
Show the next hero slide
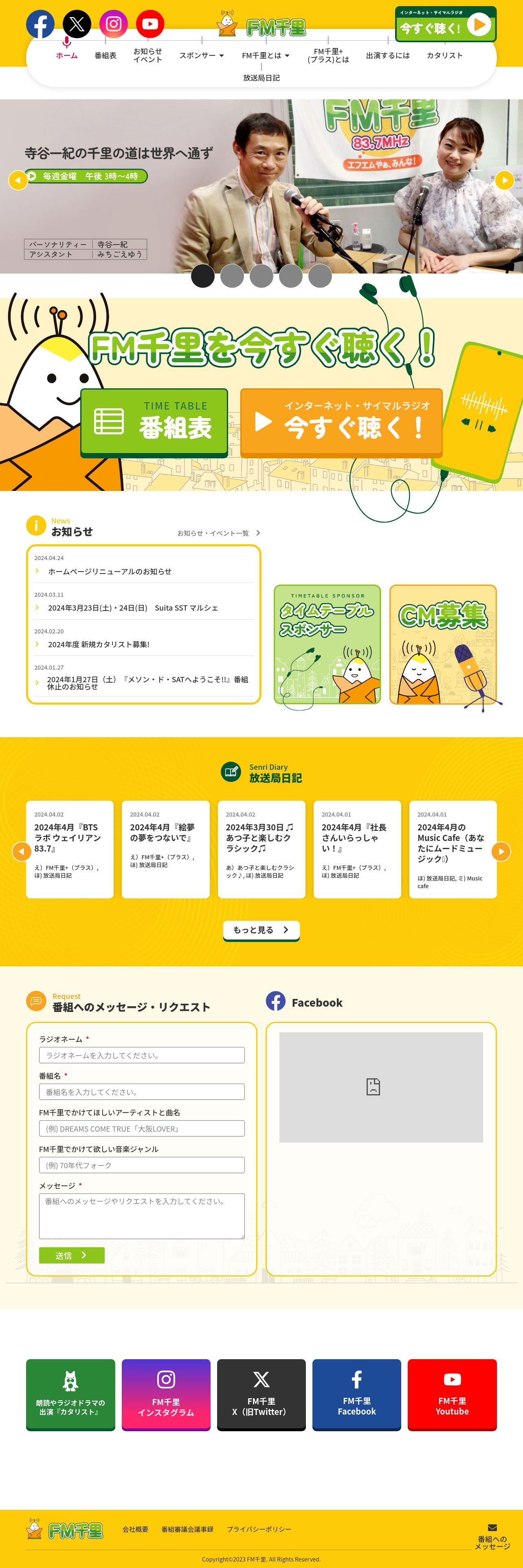coord(504,180)
